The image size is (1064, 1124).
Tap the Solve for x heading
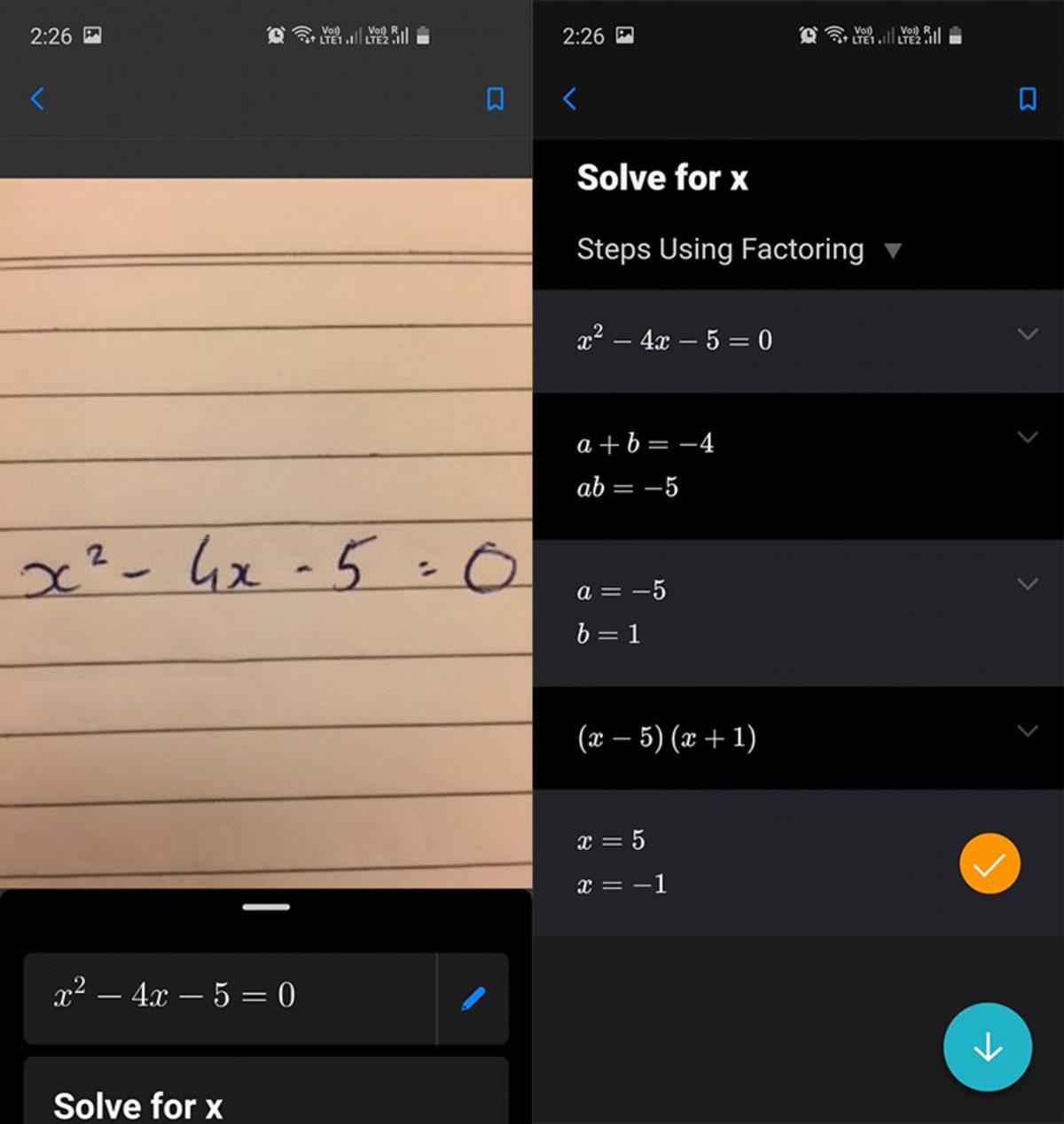pos(663,177)
